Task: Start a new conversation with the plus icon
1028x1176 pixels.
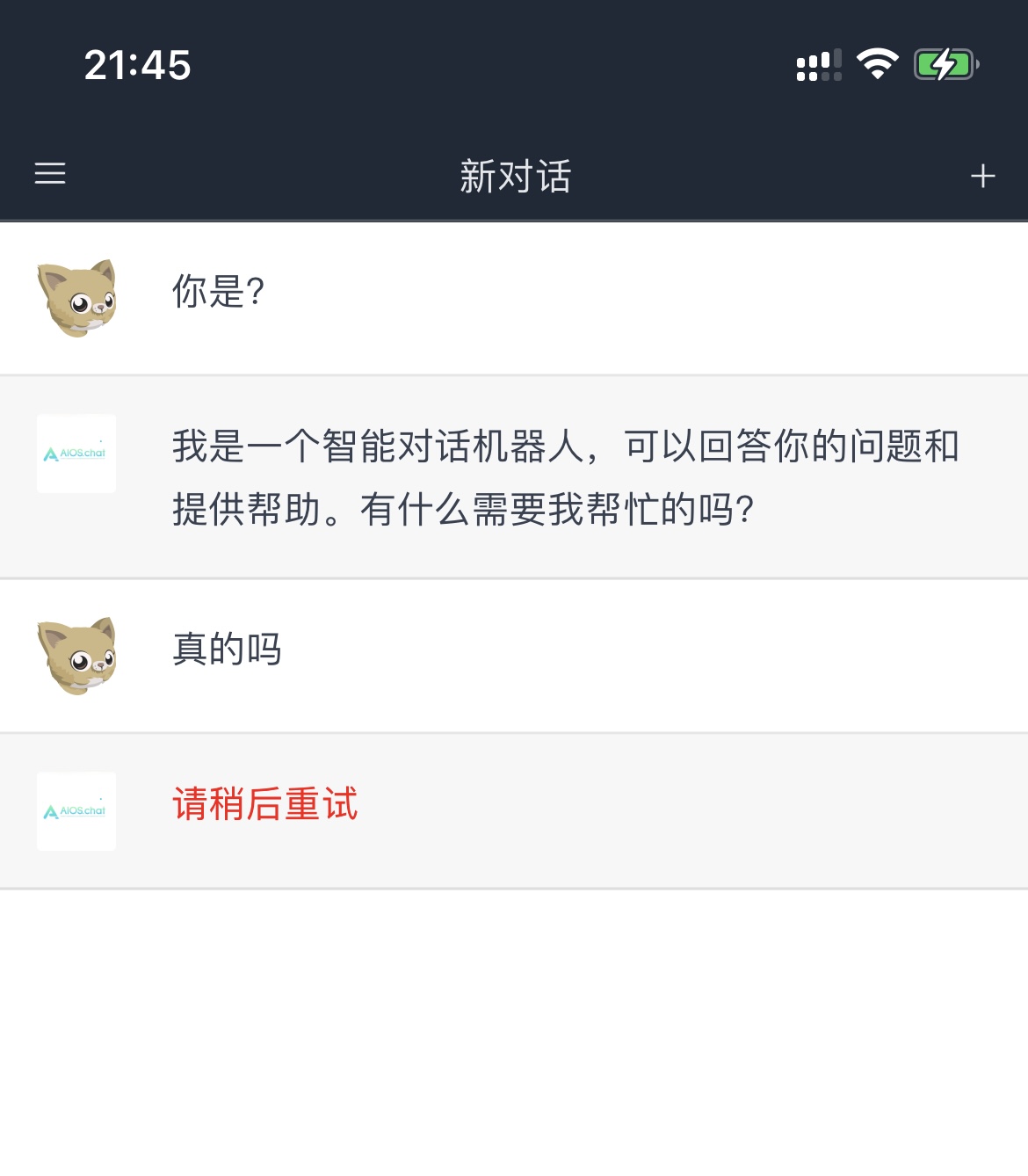Action: point(981,175)
